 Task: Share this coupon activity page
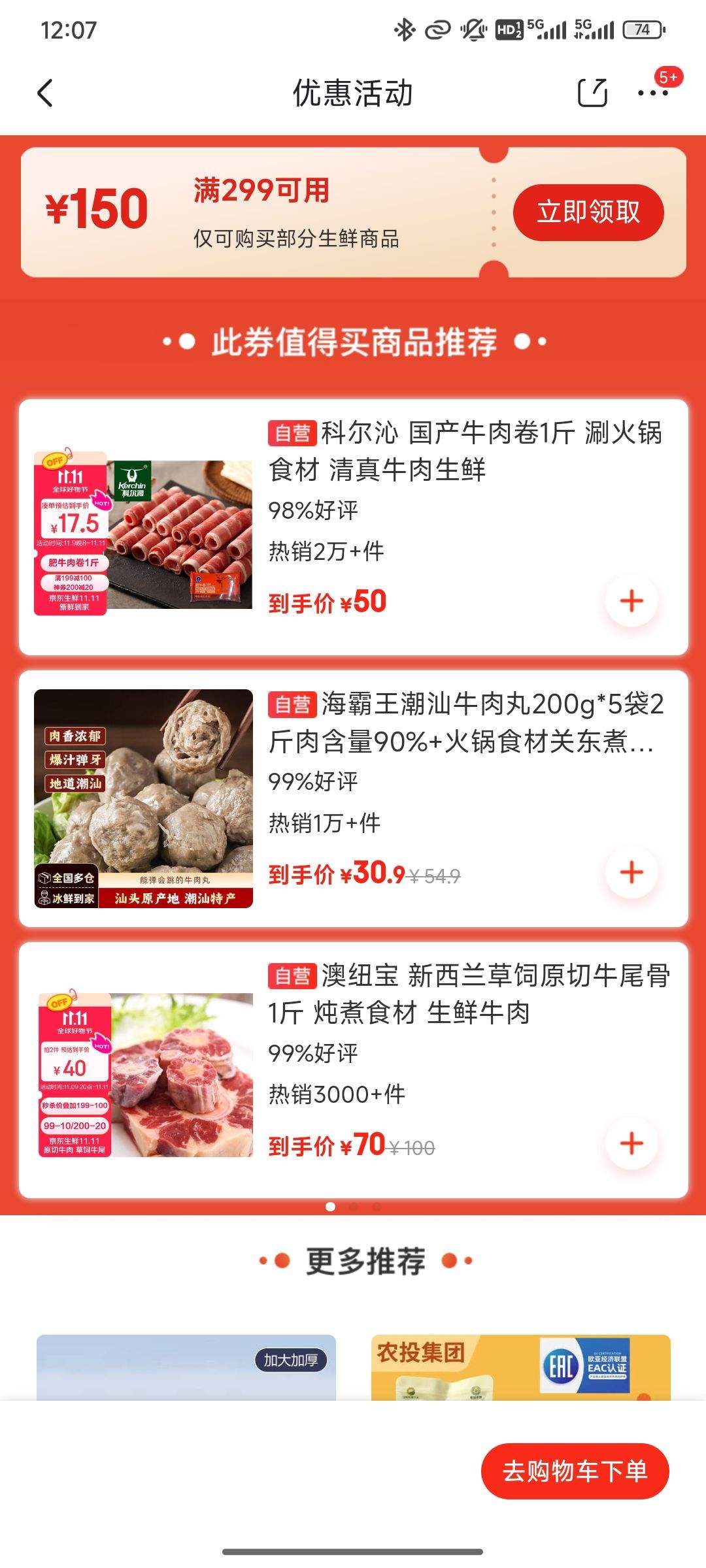tap(592, 92)
